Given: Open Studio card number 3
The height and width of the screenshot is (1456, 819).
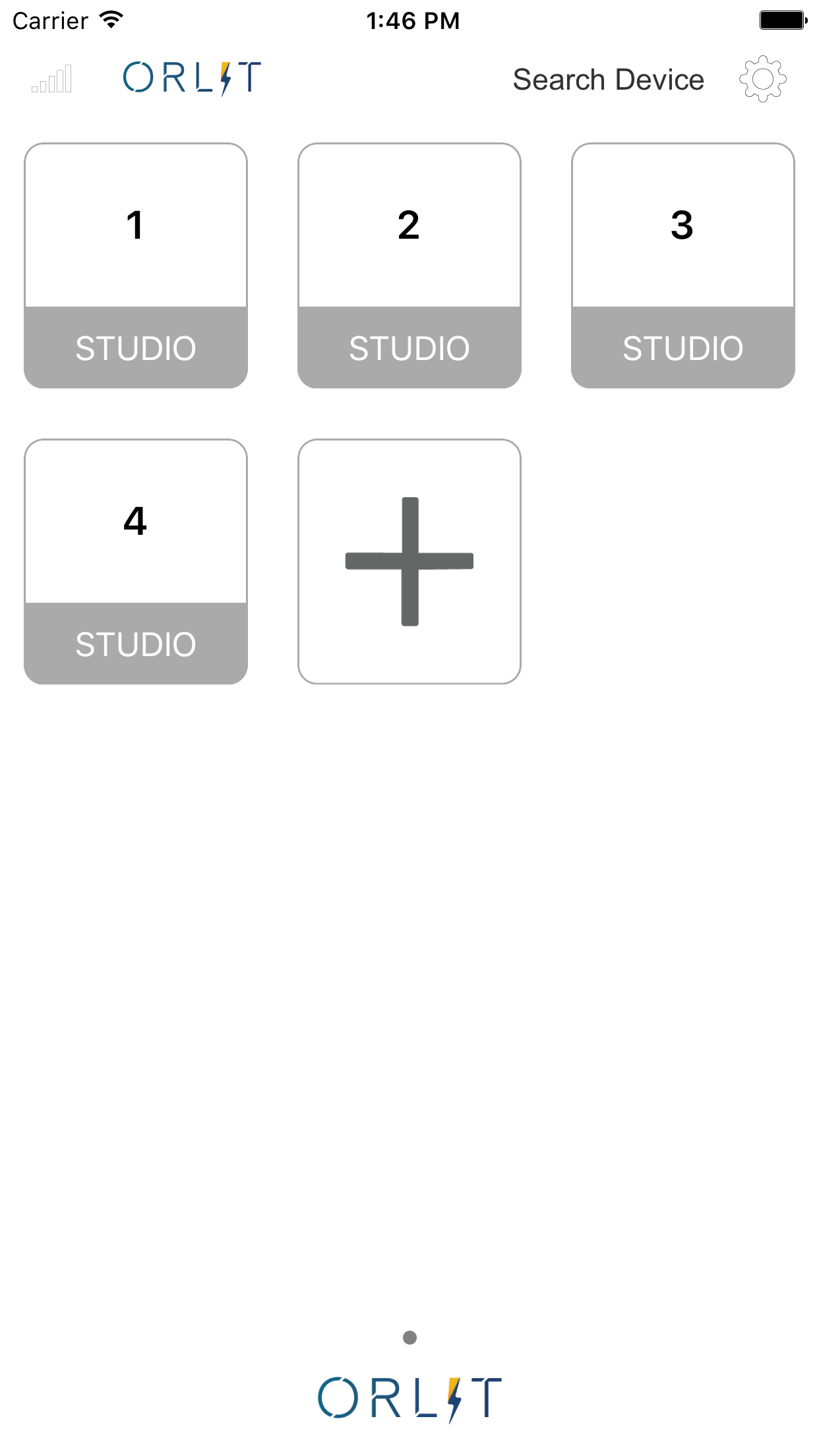Looking at the screenshot, I should pos(683,266).
